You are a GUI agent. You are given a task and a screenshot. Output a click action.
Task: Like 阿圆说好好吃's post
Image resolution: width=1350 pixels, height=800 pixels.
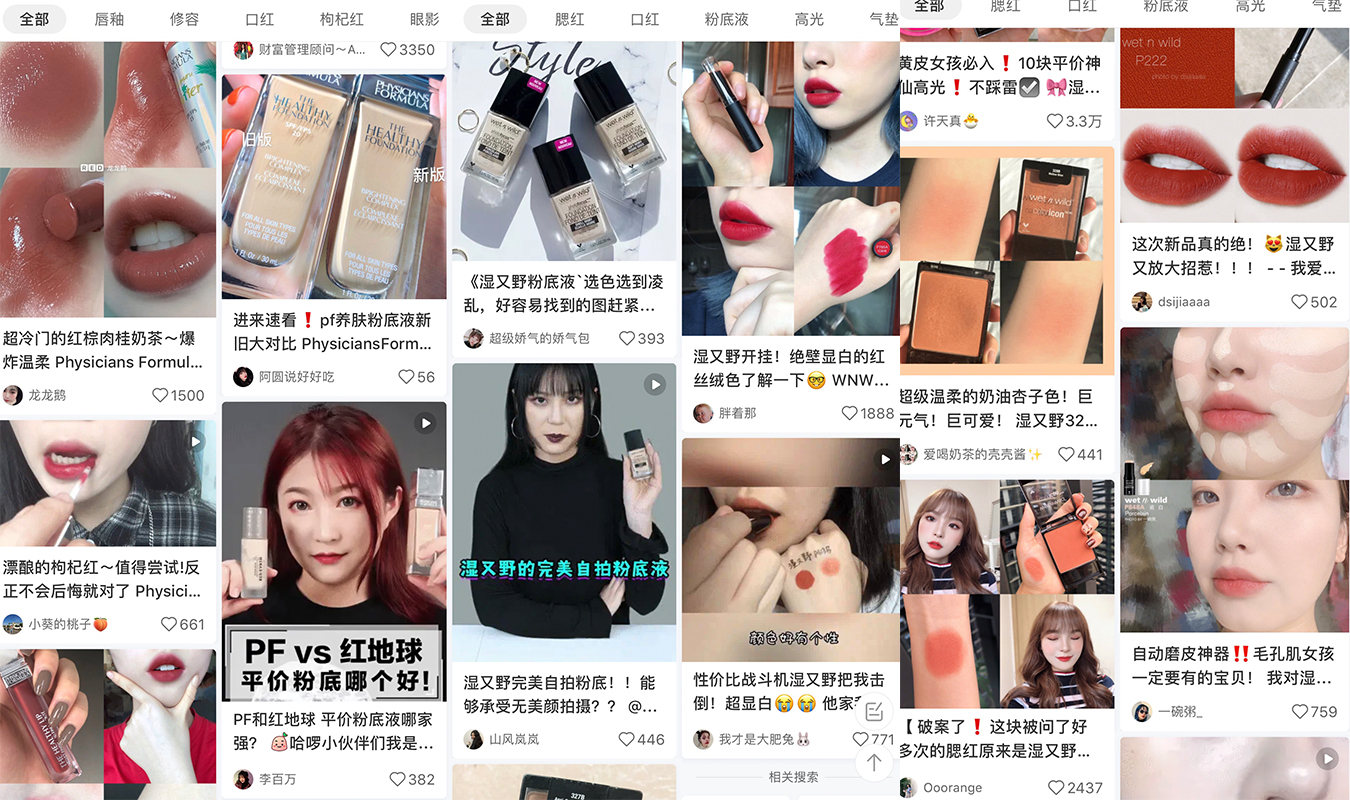406,377
